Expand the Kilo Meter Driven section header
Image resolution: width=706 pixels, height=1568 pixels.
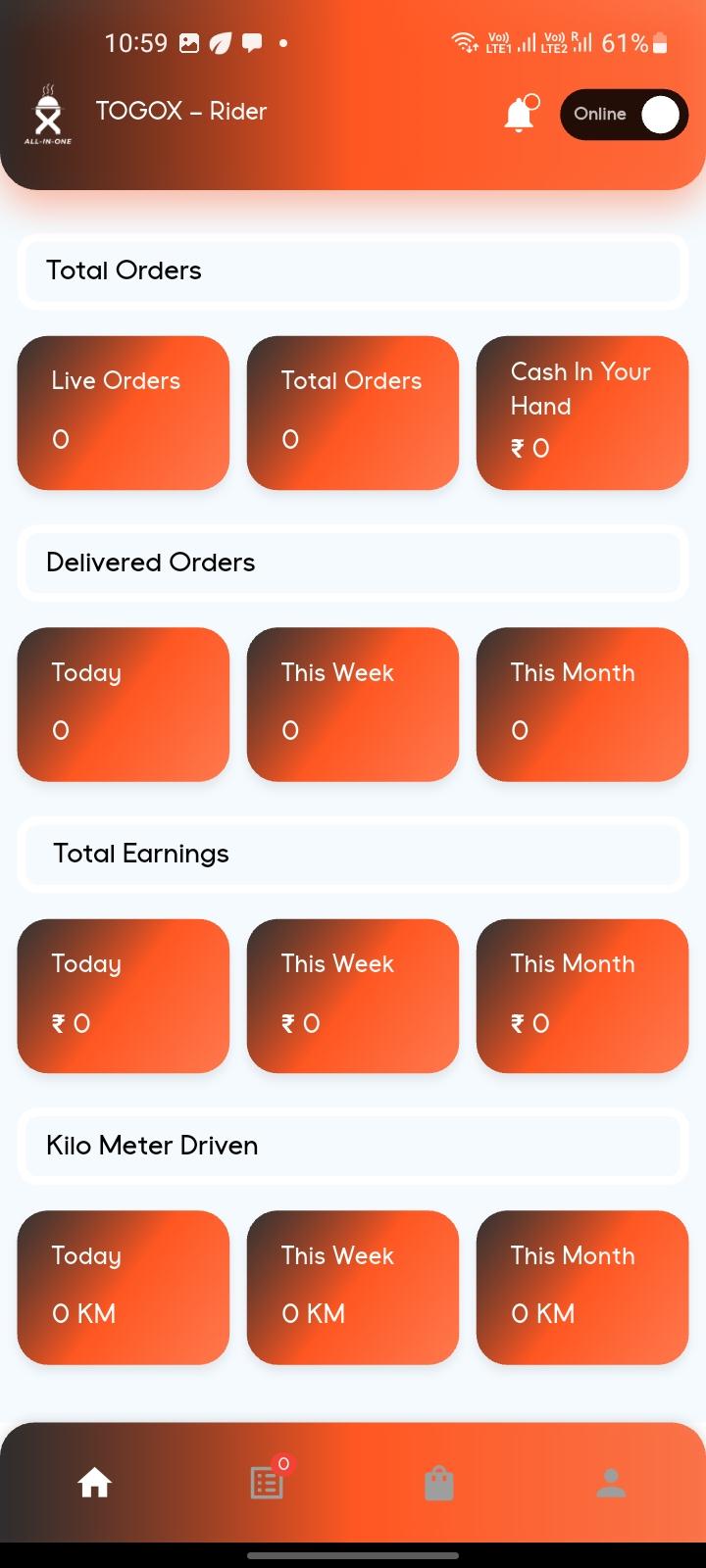coord(353,1146)
